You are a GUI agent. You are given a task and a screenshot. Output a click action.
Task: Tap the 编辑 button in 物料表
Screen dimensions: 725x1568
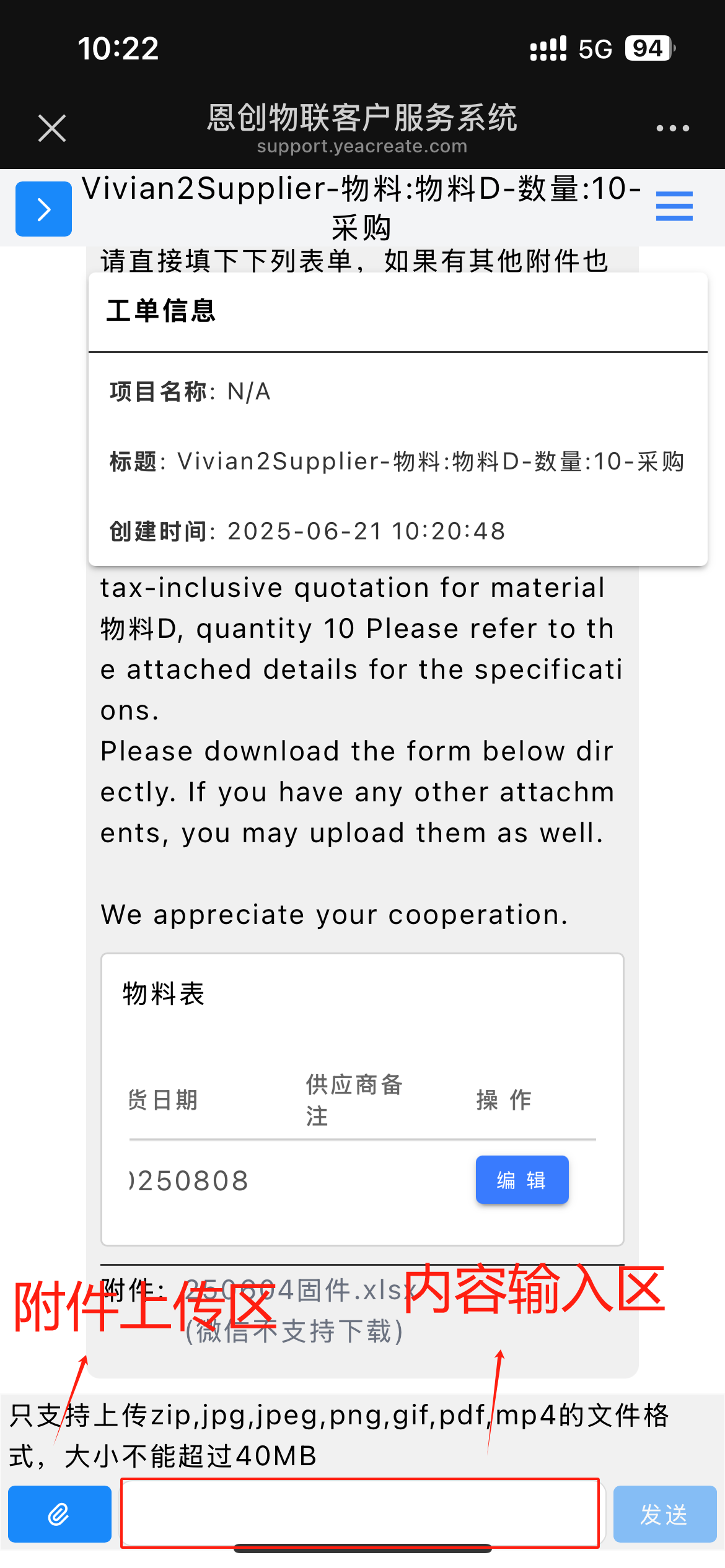[522, 1180]
